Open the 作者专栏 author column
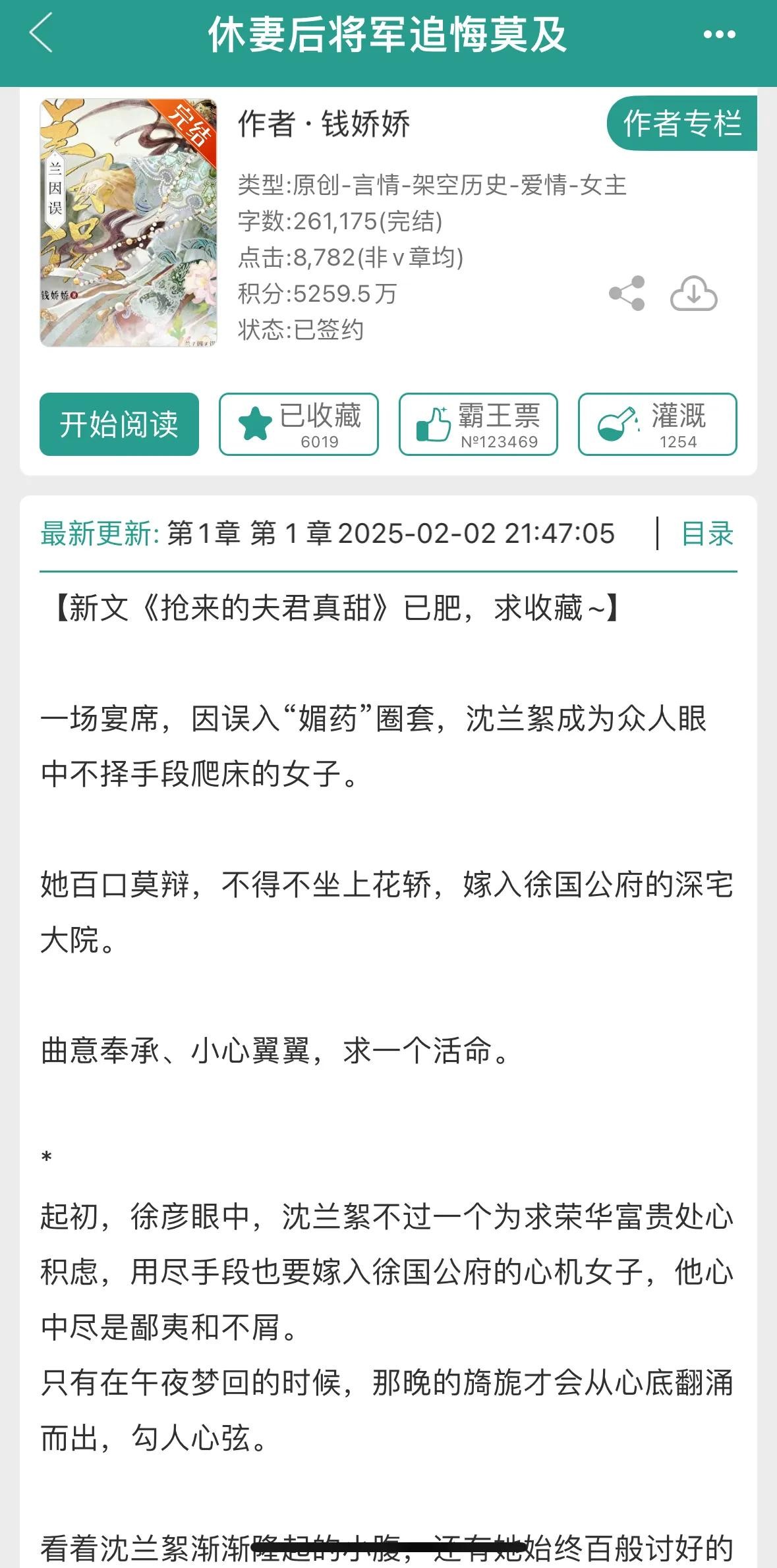Viewport: 777px width, 1568px height. [x=681, y=123]
